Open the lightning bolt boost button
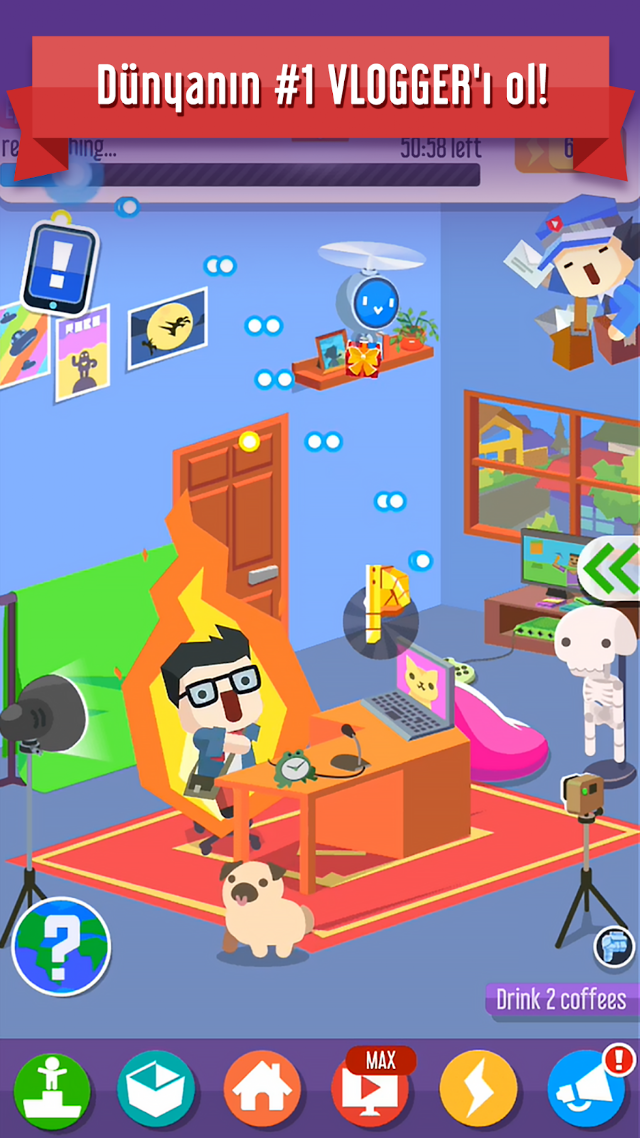The width and height of the screenshot is (640, 1138). [x=478, y=1089]
